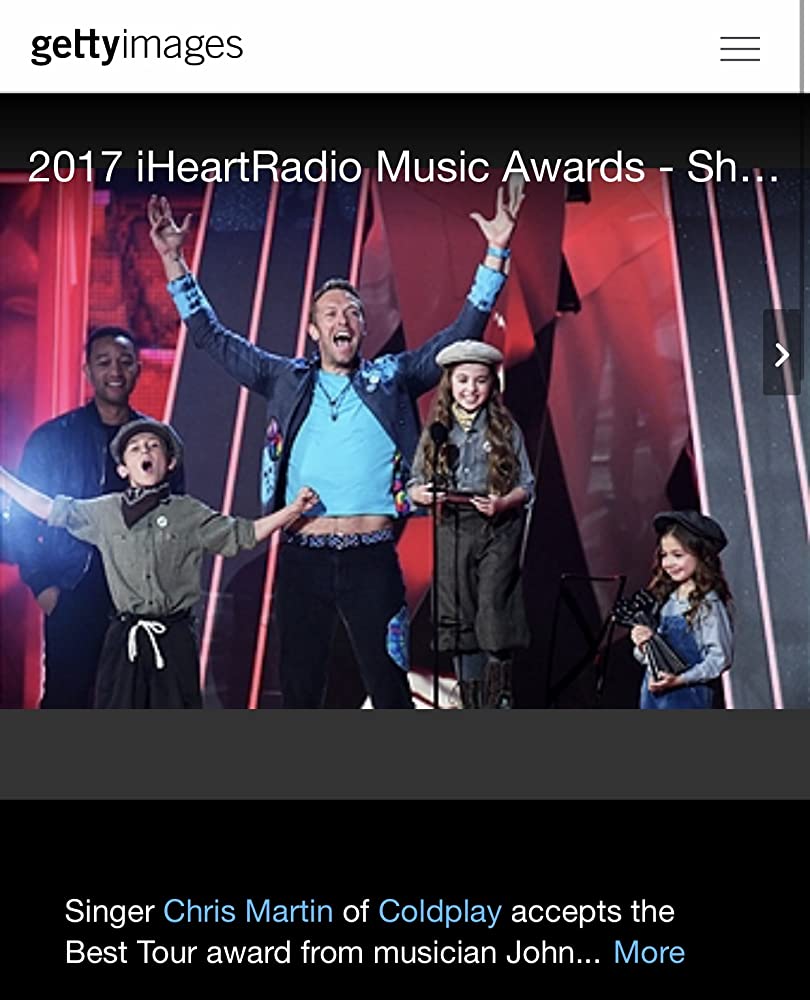Go to next image with right arrow
810x1000 pixels.
click(782, 353)
